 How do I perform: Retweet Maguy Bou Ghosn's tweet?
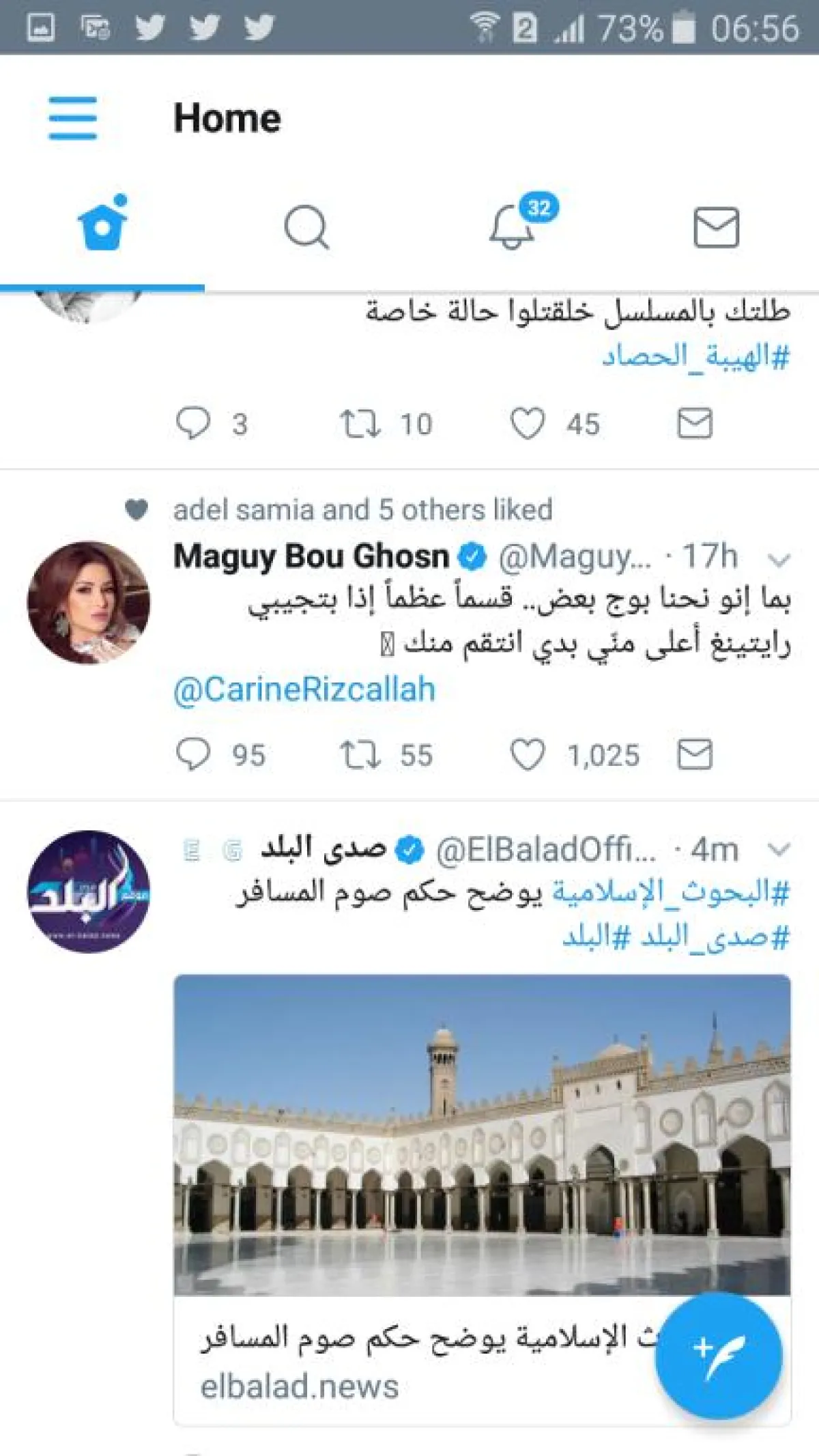(360, 755)
